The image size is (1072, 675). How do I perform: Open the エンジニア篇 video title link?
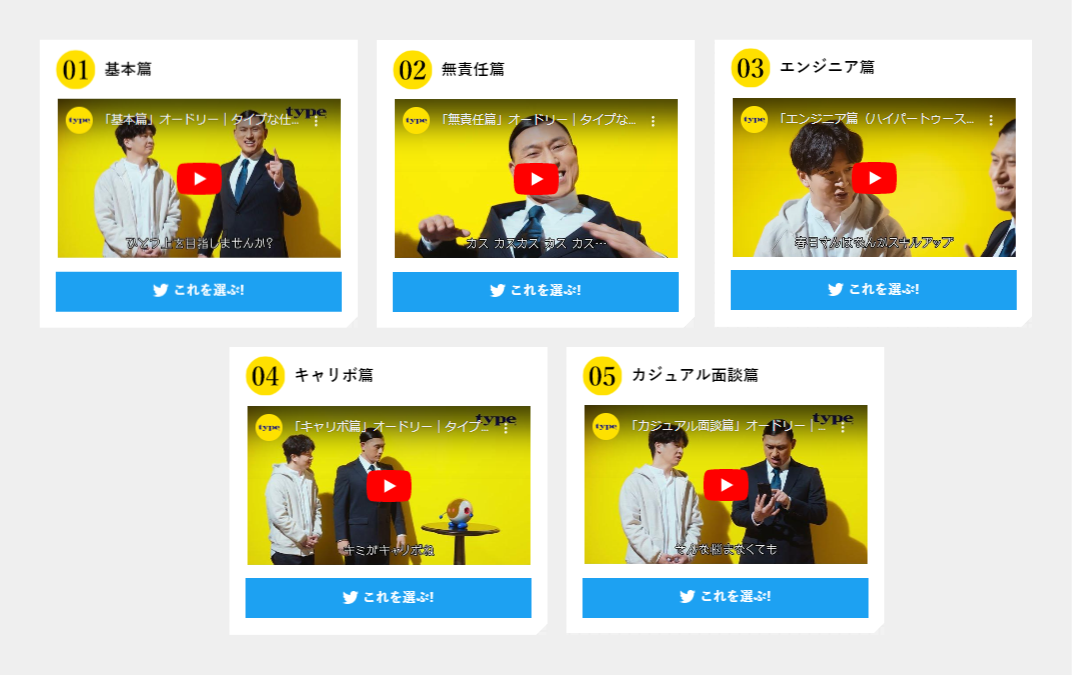click(x=876, y=119)
